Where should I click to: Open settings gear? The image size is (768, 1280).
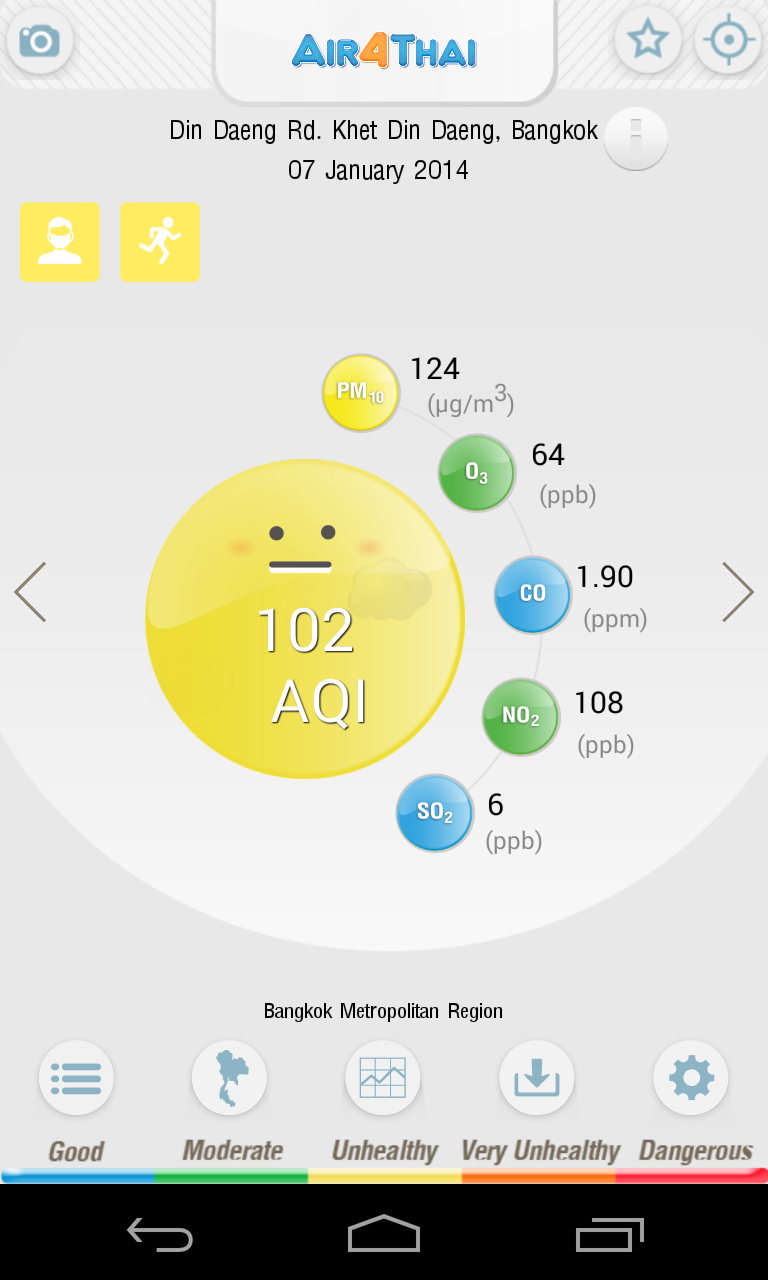[x=691, y=1078]
